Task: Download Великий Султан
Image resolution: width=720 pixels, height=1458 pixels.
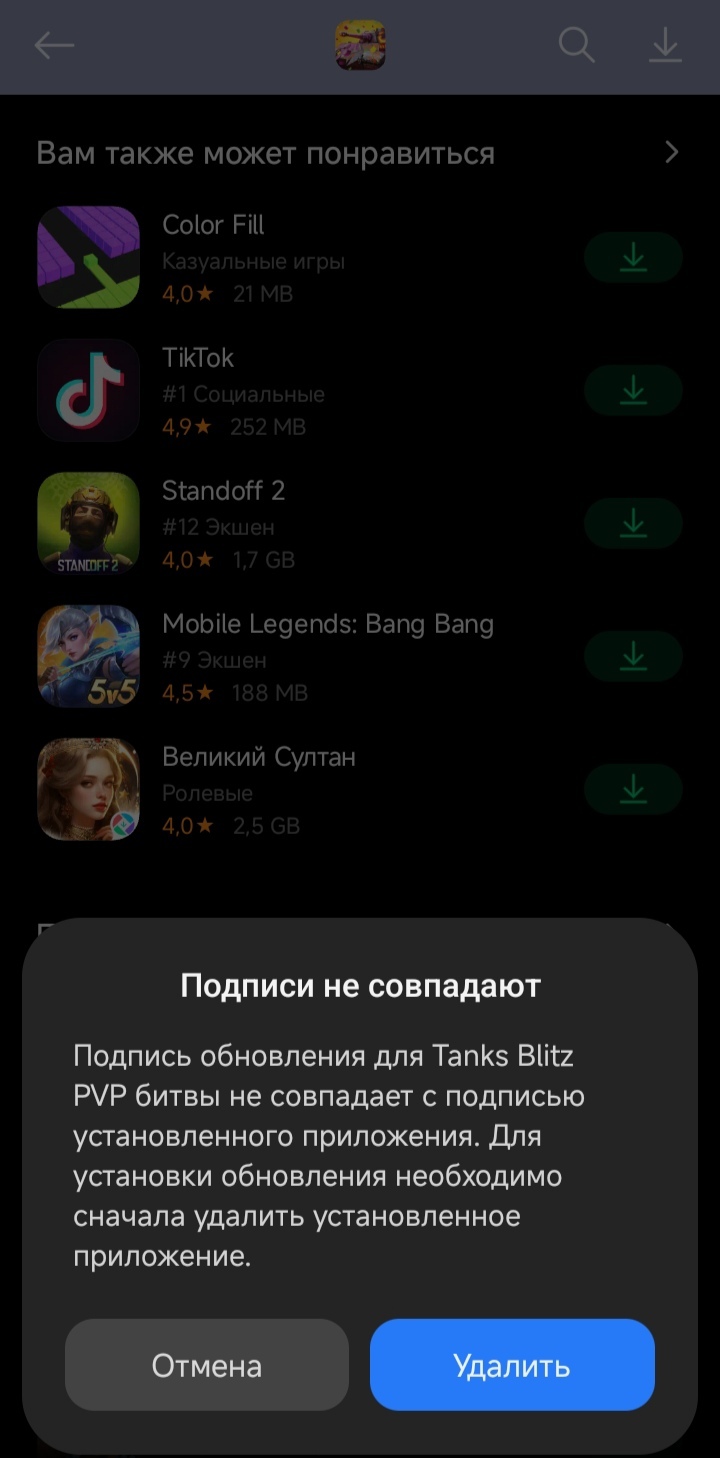Action: (x=633, y=789)
